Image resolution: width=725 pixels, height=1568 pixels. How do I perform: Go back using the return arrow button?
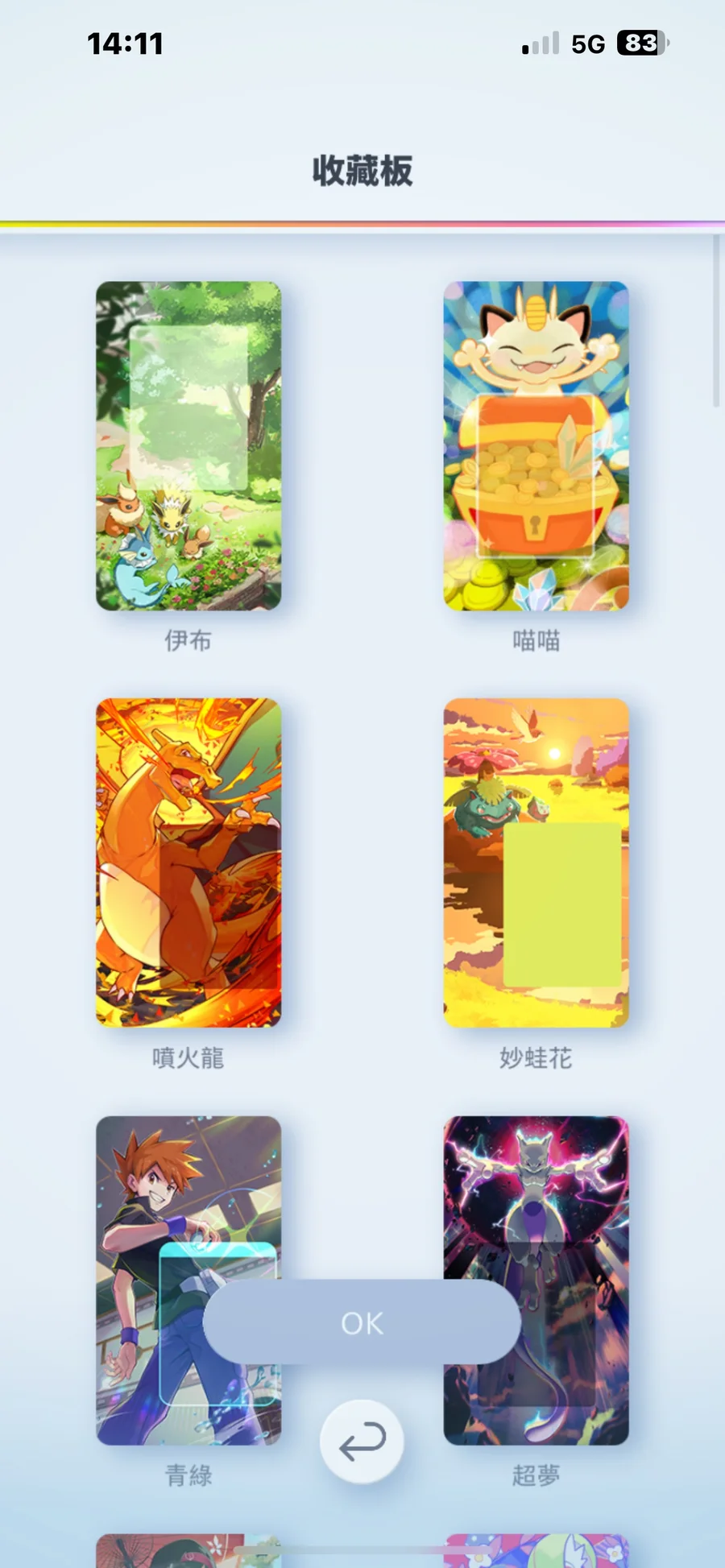click(x=362, y=1442)
